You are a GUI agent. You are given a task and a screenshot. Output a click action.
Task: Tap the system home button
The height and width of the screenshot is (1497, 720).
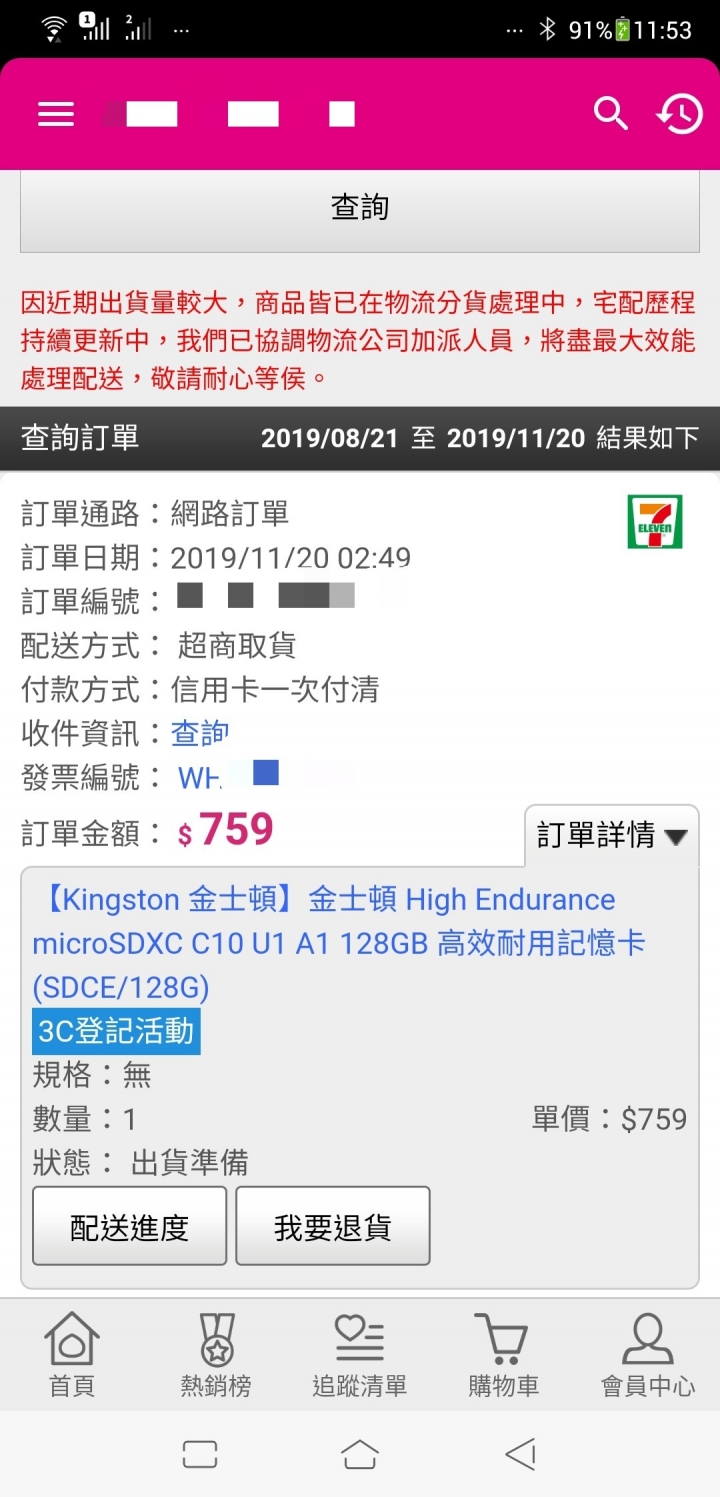[360, 1453]
